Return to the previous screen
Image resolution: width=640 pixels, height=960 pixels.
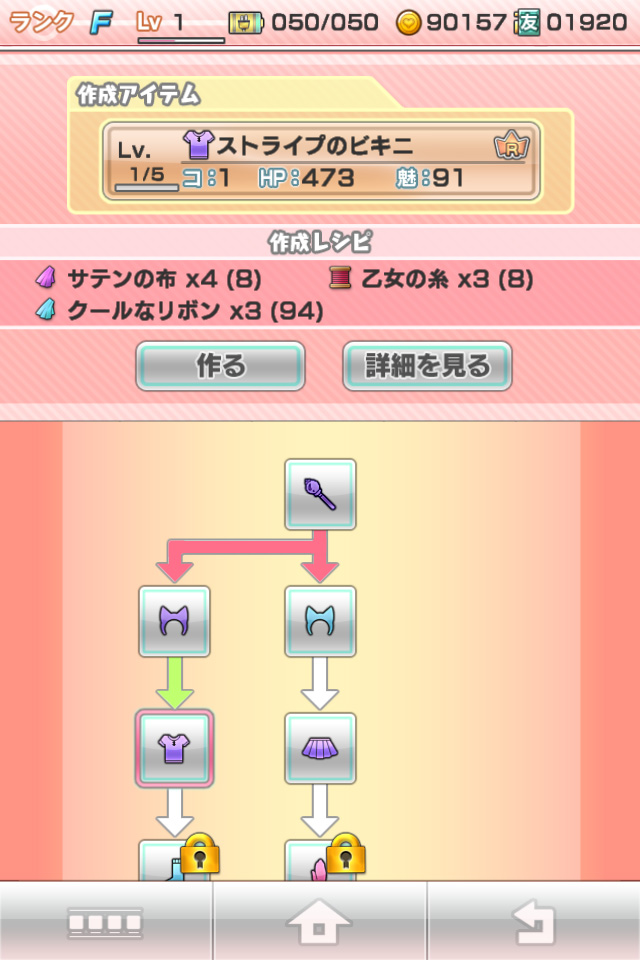(533, 921)
